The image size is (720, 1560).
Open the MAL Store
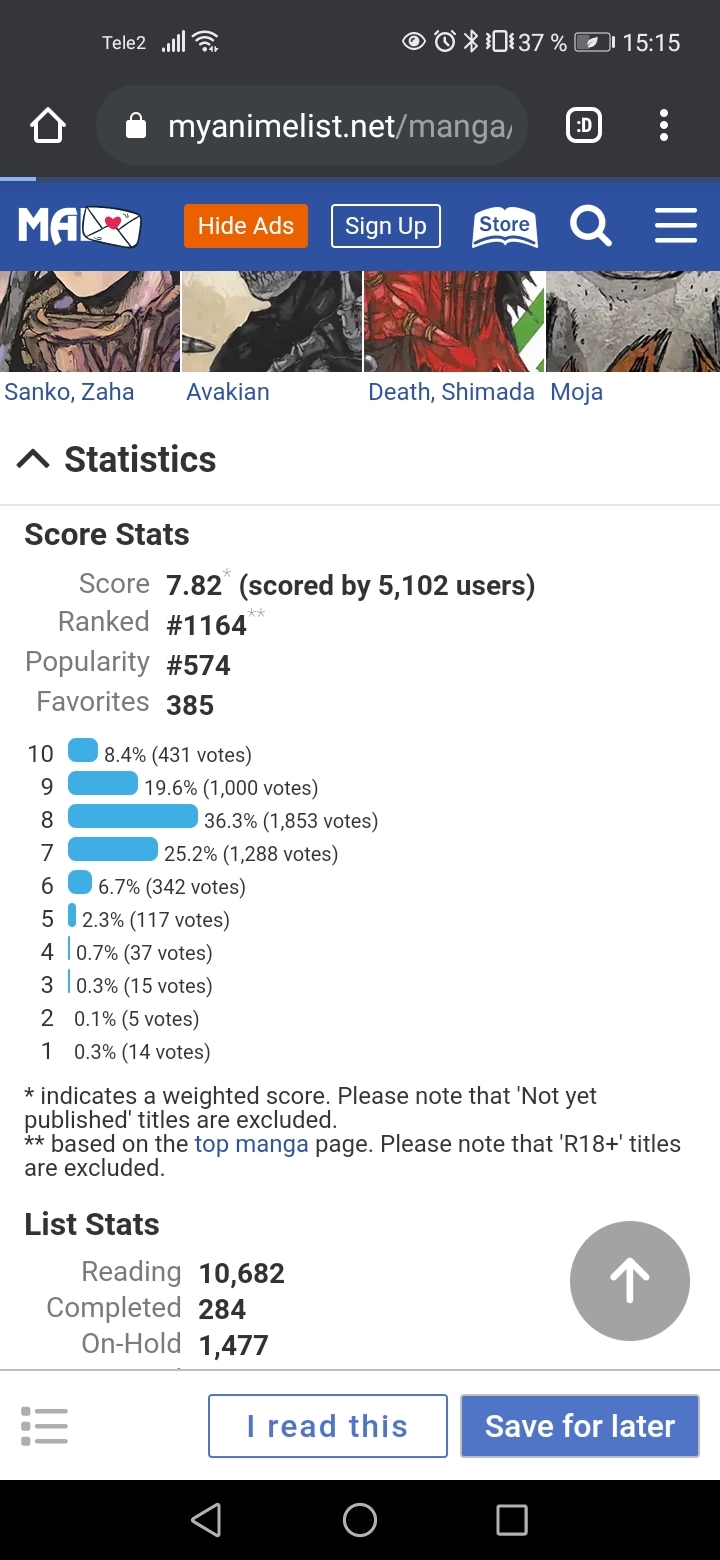(504, 226)
